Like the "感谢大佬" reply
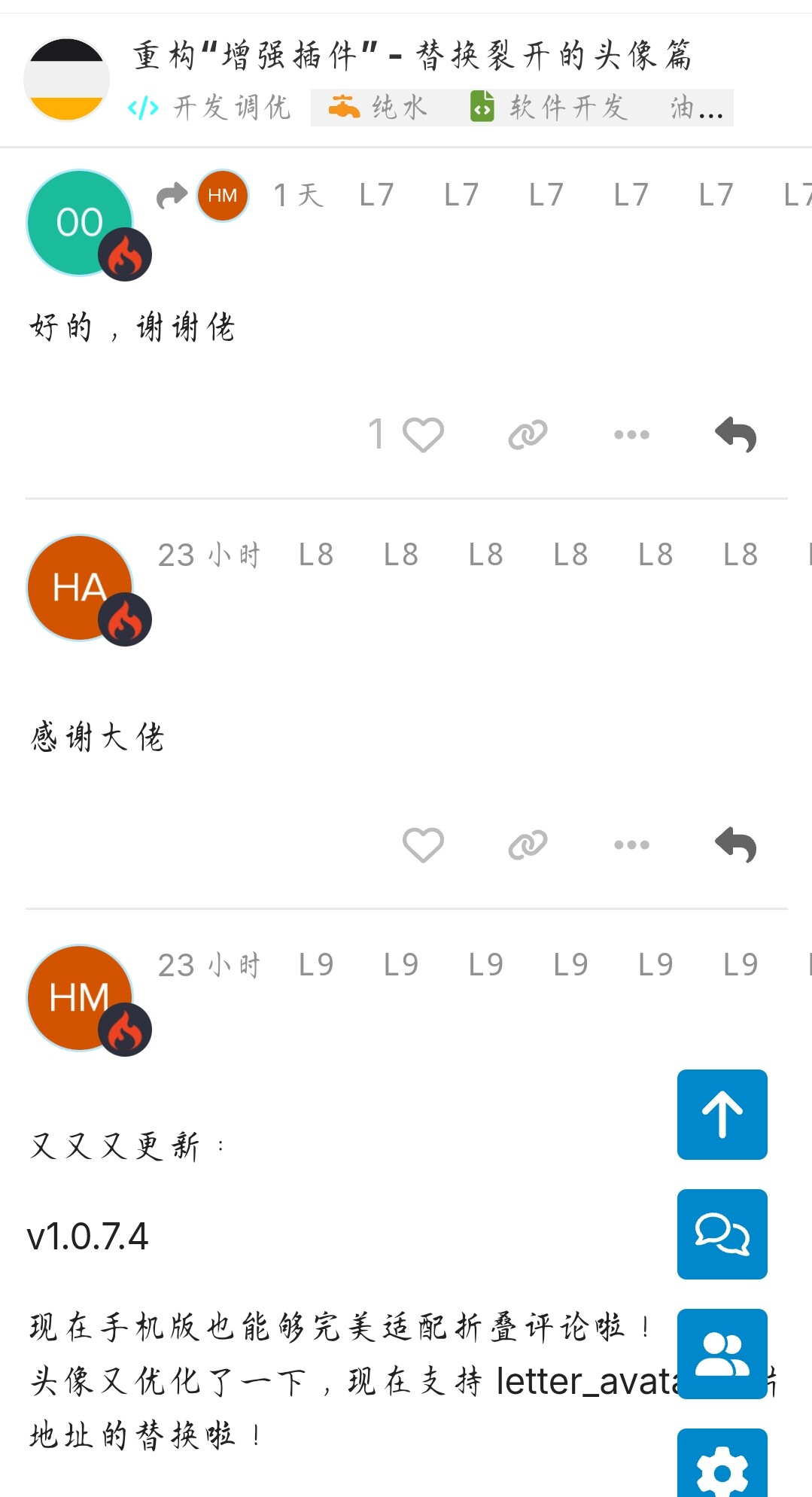This screenshot has height=1497, width=812. click(423, 844)
